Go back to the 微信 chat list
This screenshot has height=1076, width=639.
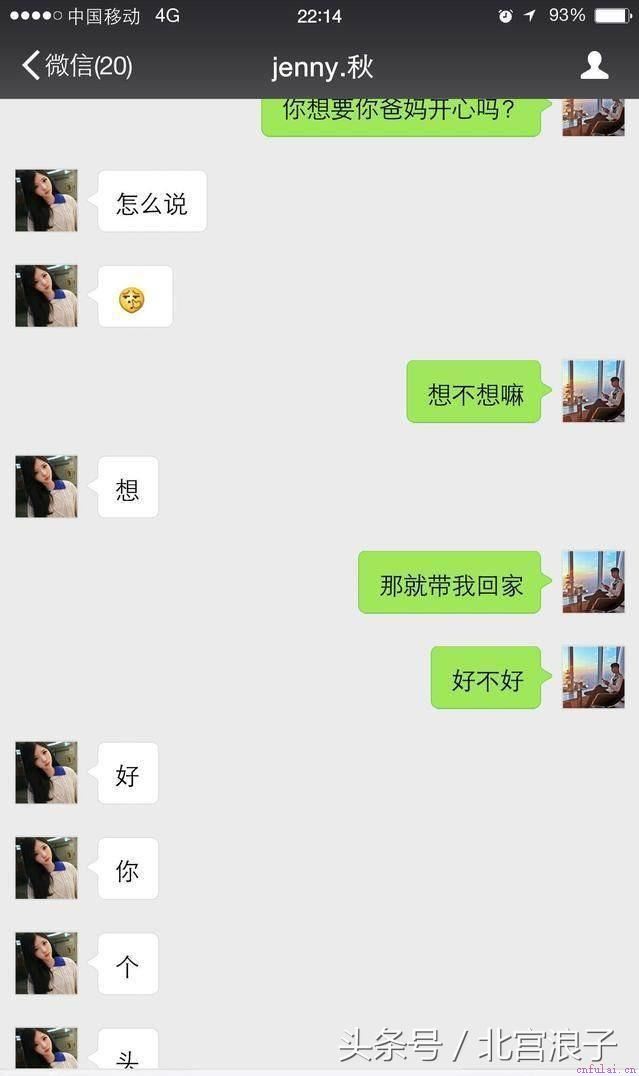coord(77,66)
